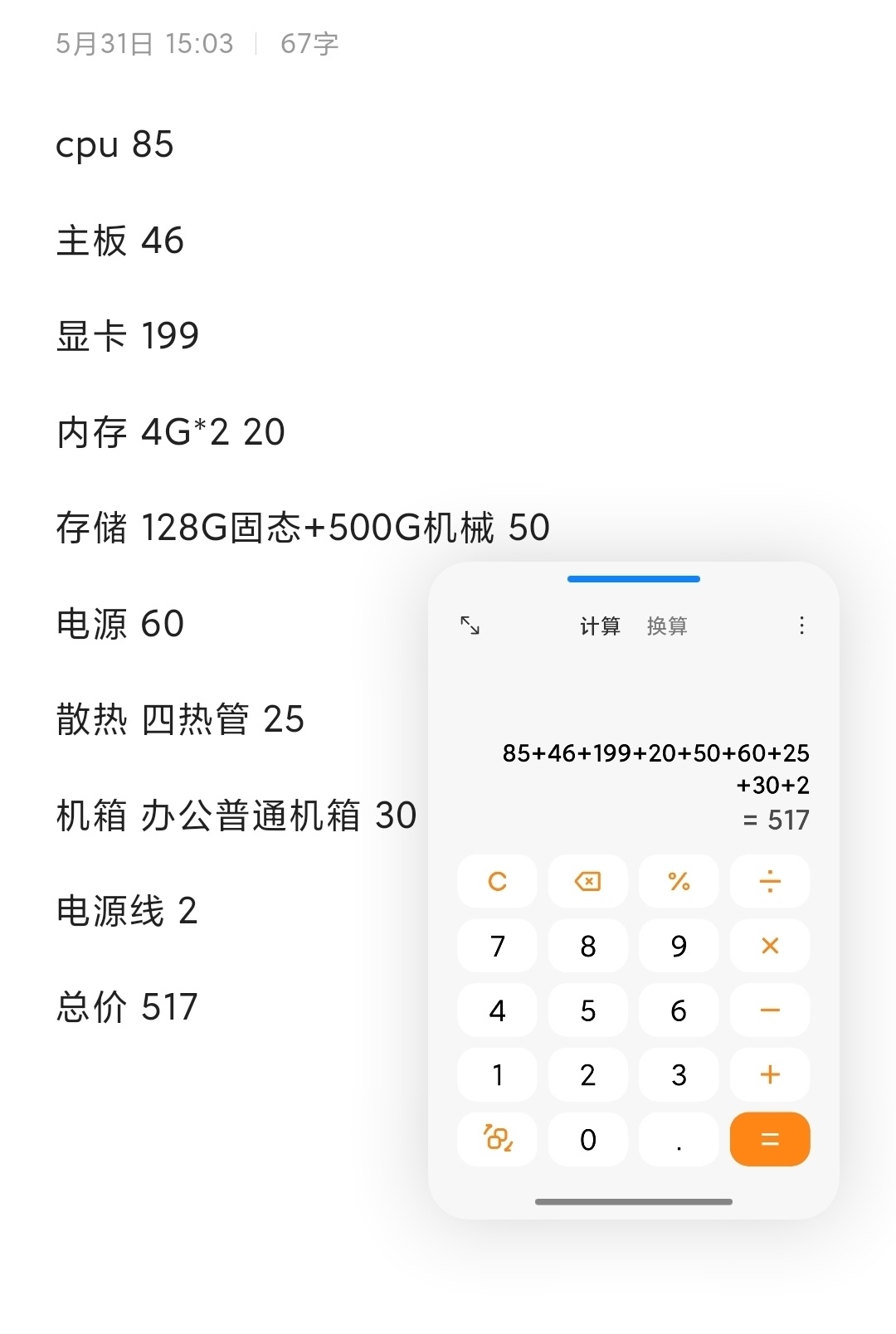Viewport: 896px width, 1334px height.
Task: Add with the plus key
Action: point(770,1074)
